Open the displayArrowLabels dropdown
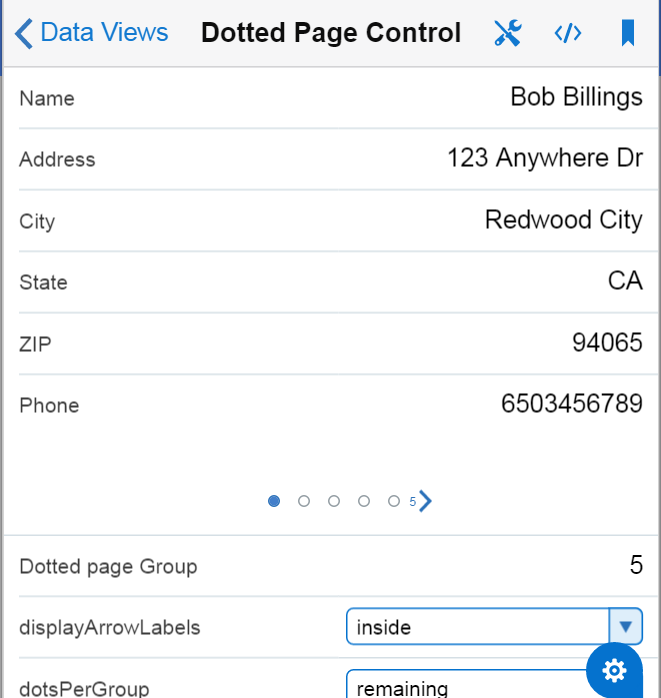 tap(625, 627)
